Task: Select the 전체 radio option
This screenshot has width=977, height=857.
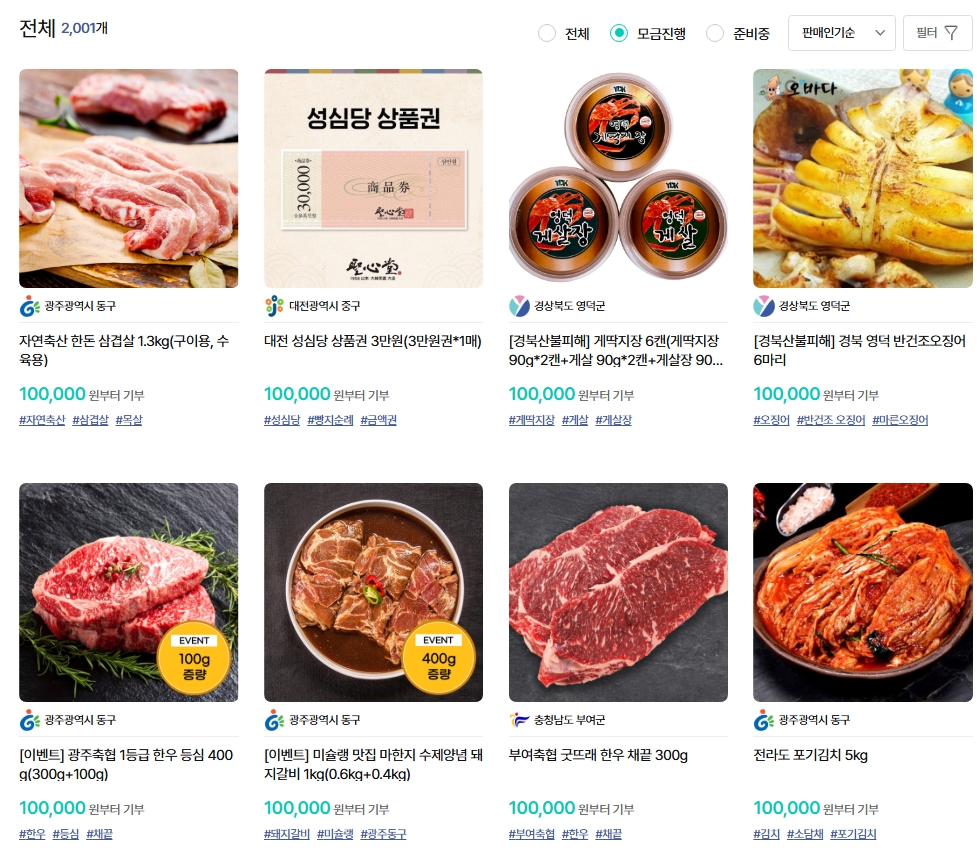Action: [x=547, y=33]
